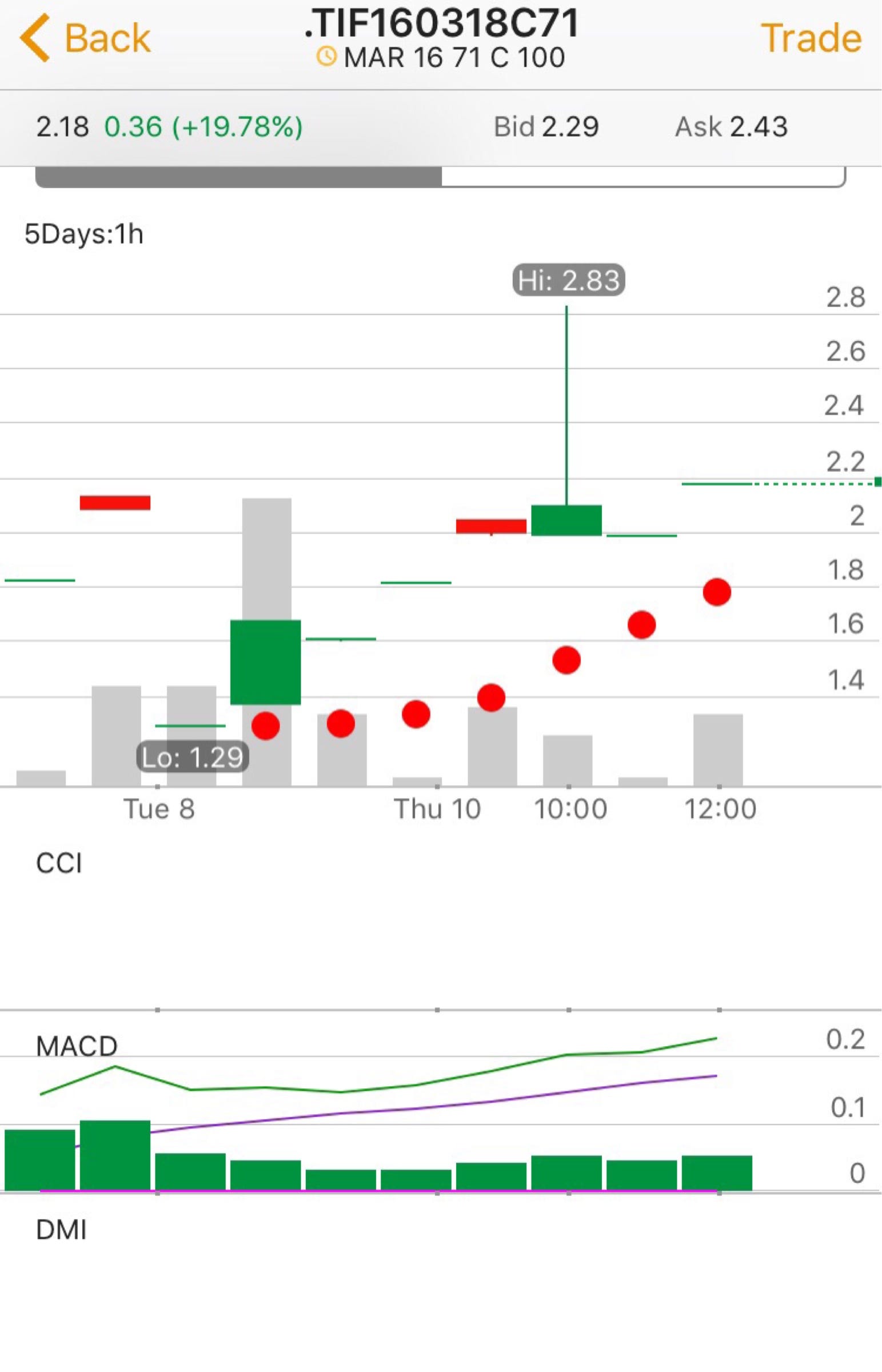Open the Trade screen for this option
Viewport: 882px width, 1372px height.
coord(811,38)
